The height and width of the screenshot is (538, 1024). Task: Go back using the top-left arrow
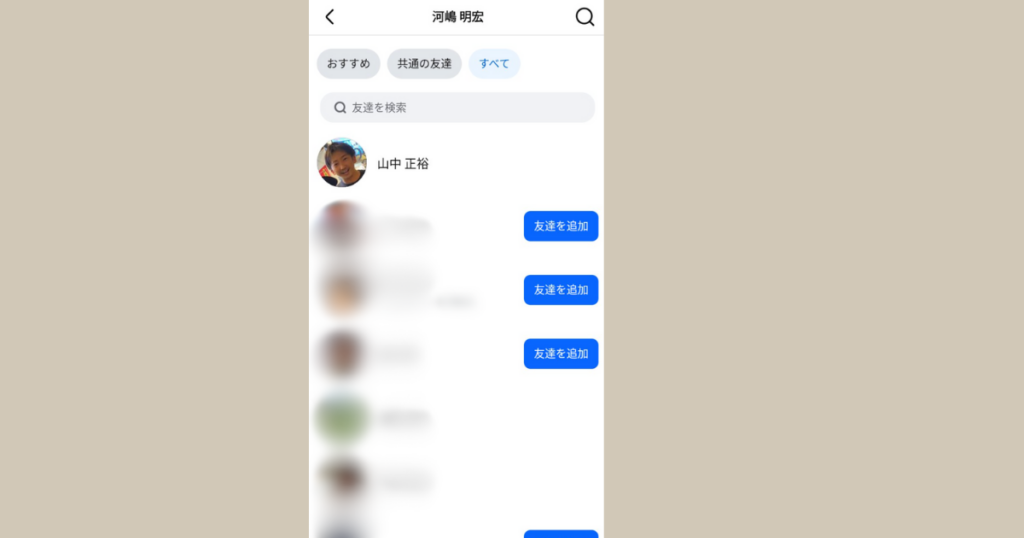coord(330,17)
